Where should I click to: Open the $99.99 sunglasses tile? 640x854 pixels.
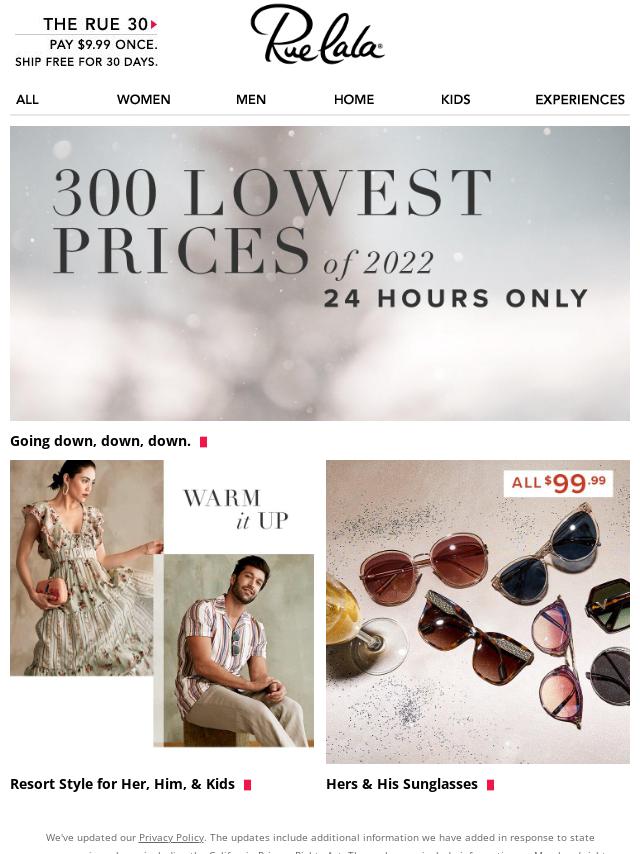478,612
